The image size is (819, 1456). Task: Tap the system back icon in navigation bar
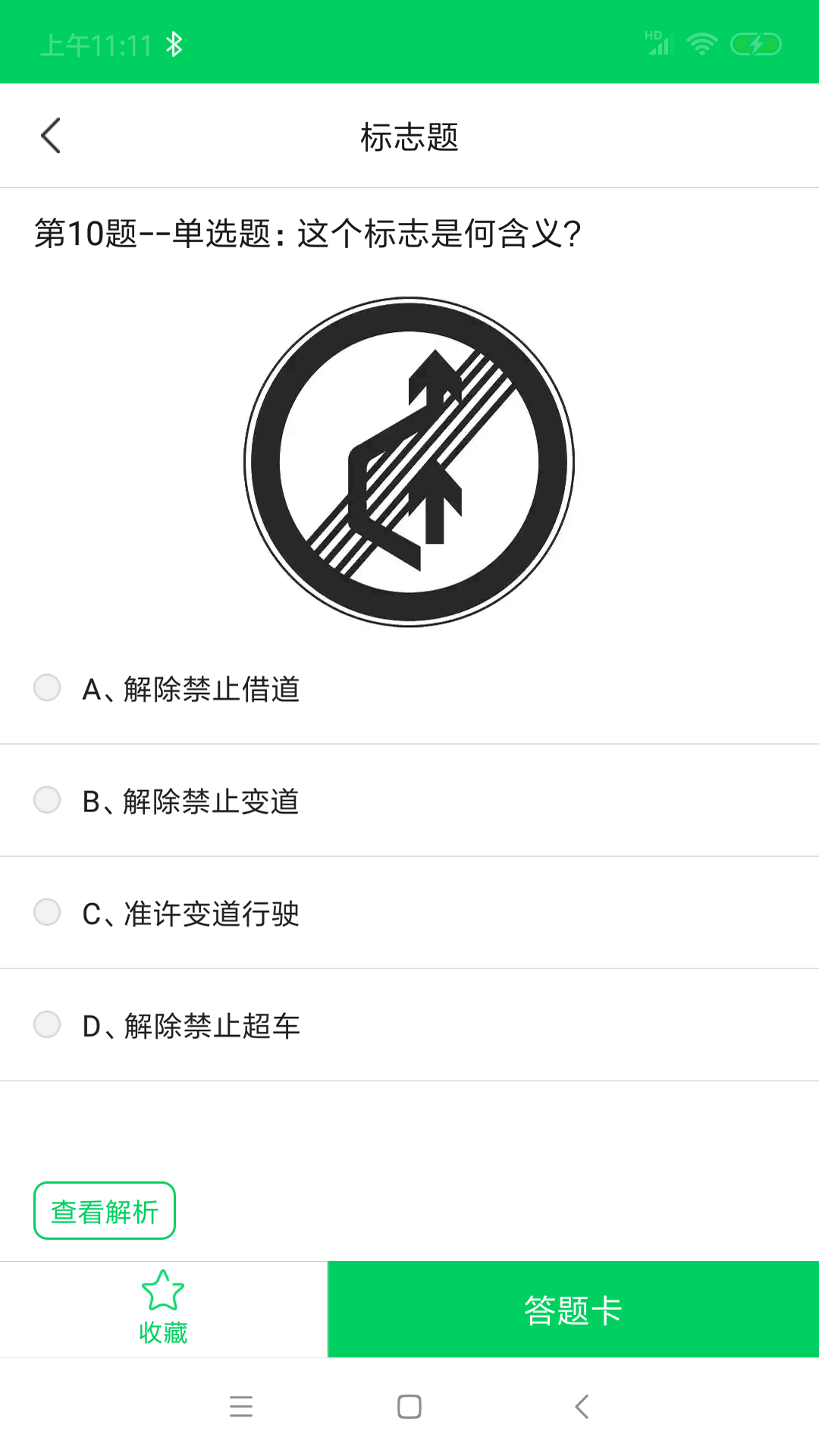pyautogui.click(x=581, y=1407)
